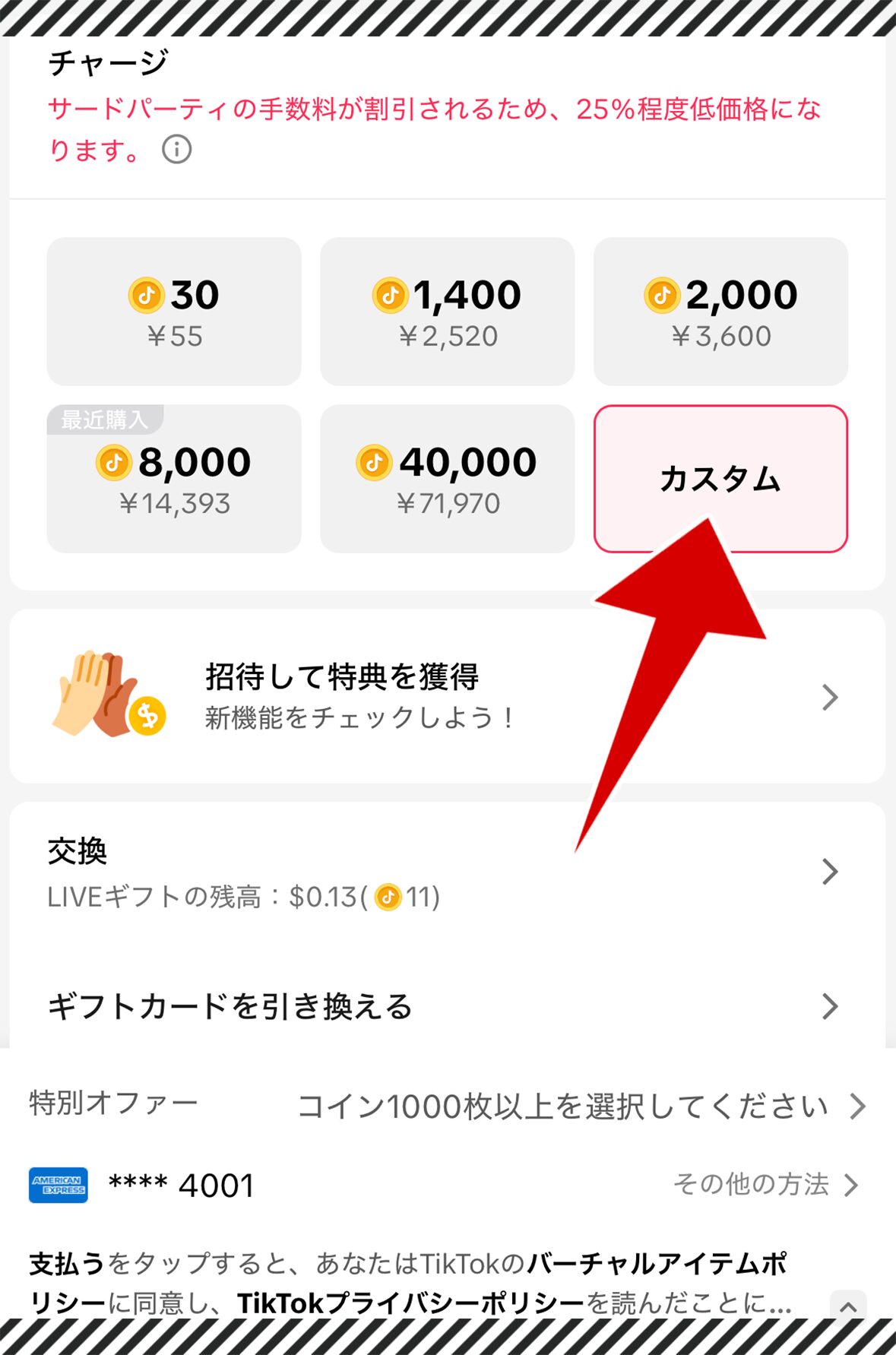
Task: Pick the 8,000 coins recently purchased option
Action: click(174, 479)
